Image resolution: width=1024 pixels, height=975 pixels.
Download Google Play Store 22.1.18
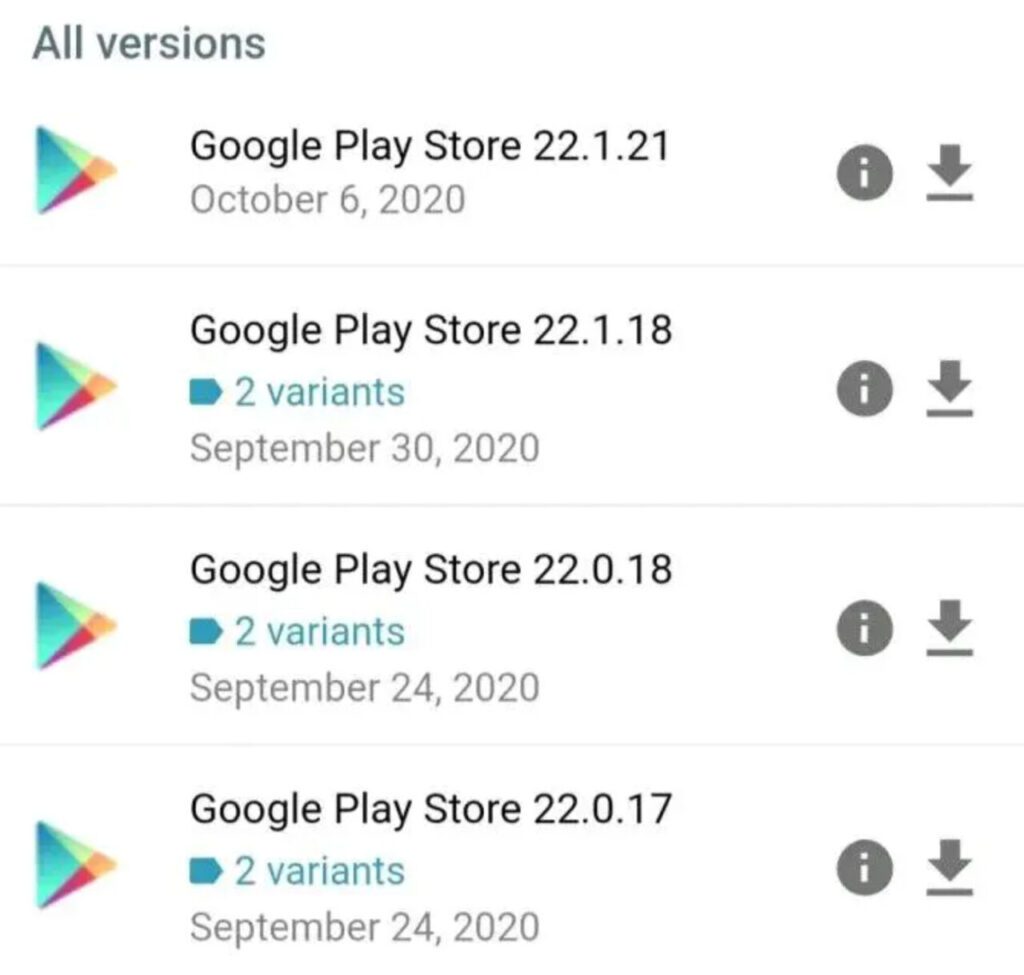[948, 387]
